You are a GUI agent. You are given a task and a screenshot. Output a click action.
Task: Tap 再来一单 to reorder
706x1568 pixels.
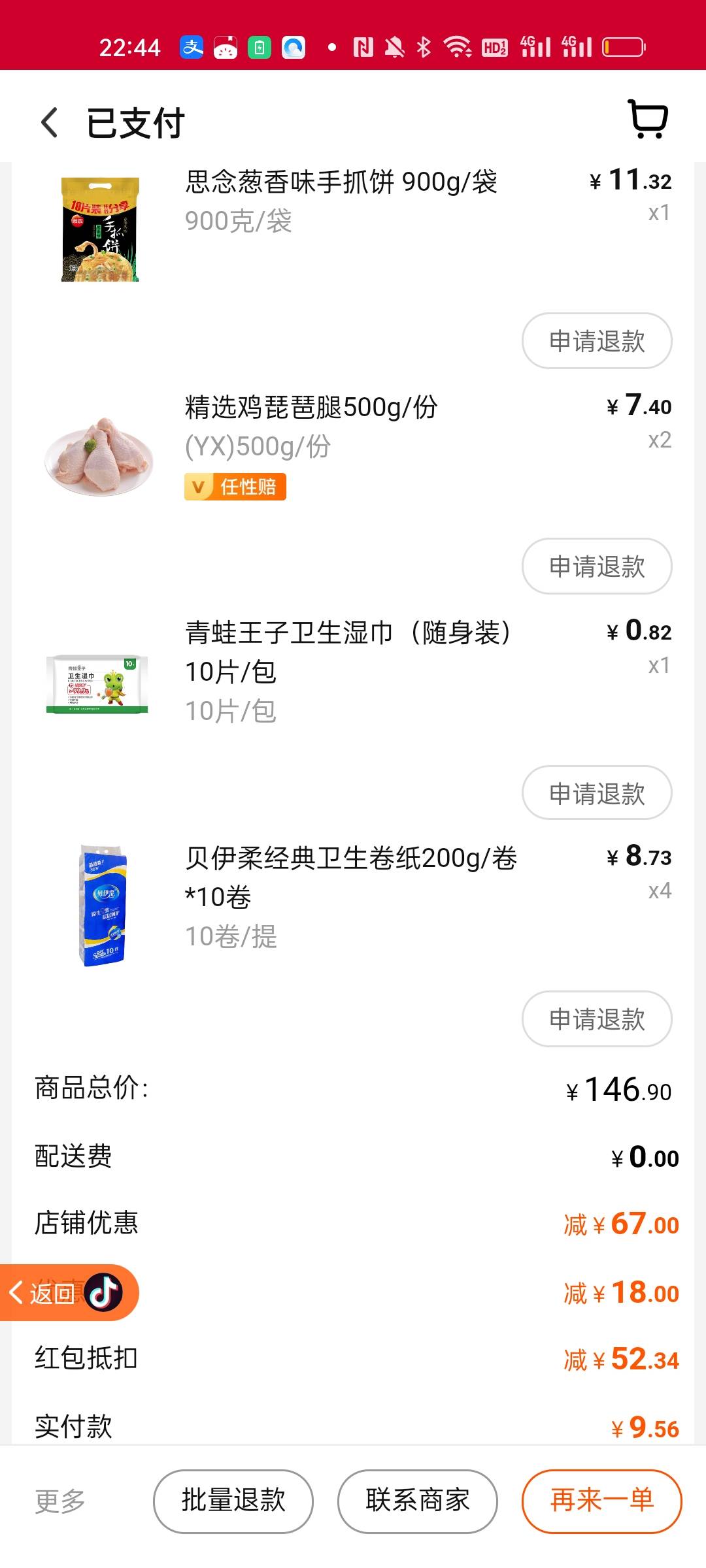[599, 1500]
